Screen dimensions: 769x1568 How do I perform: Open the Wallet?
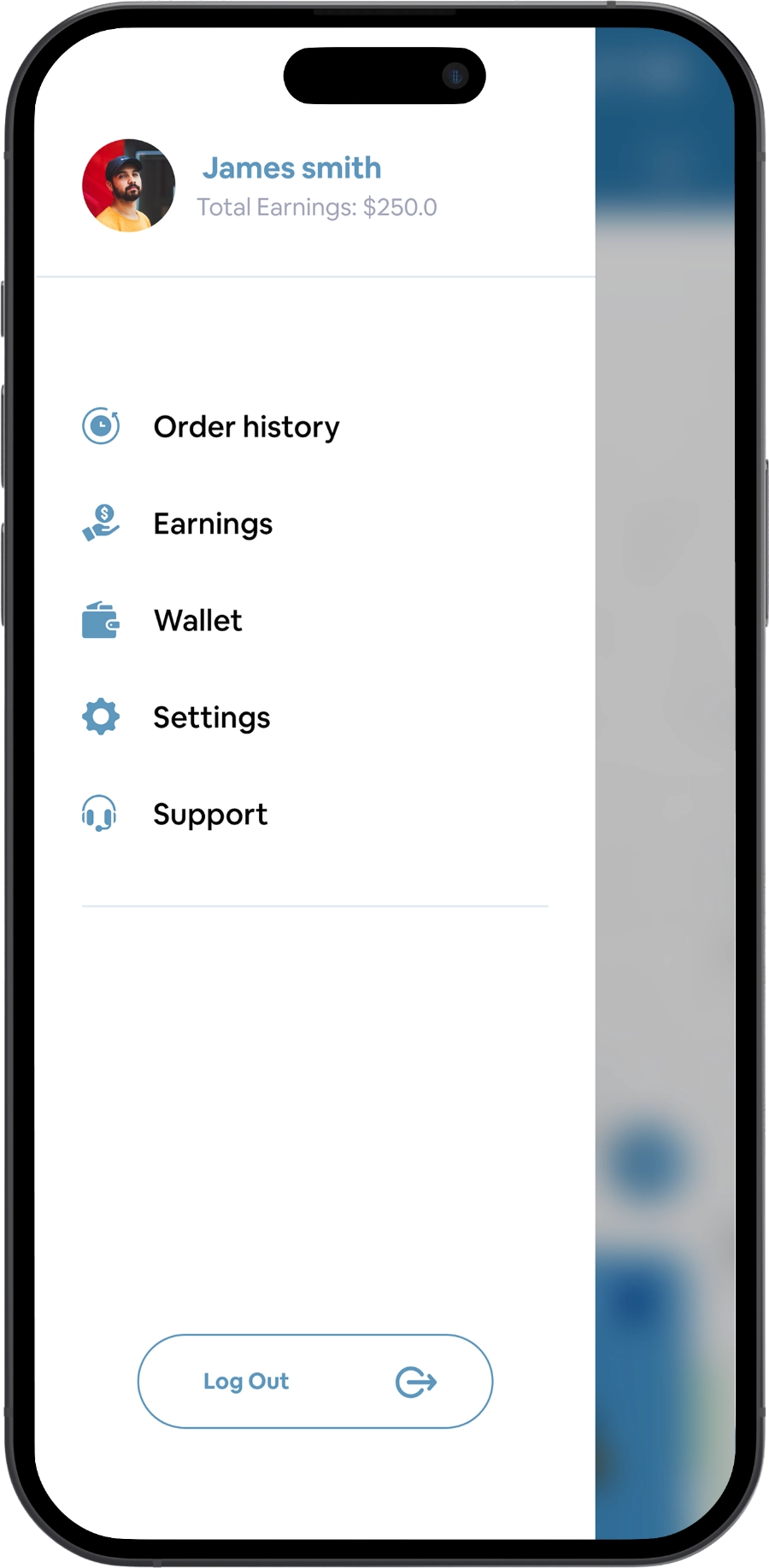(x=197, y=621)
